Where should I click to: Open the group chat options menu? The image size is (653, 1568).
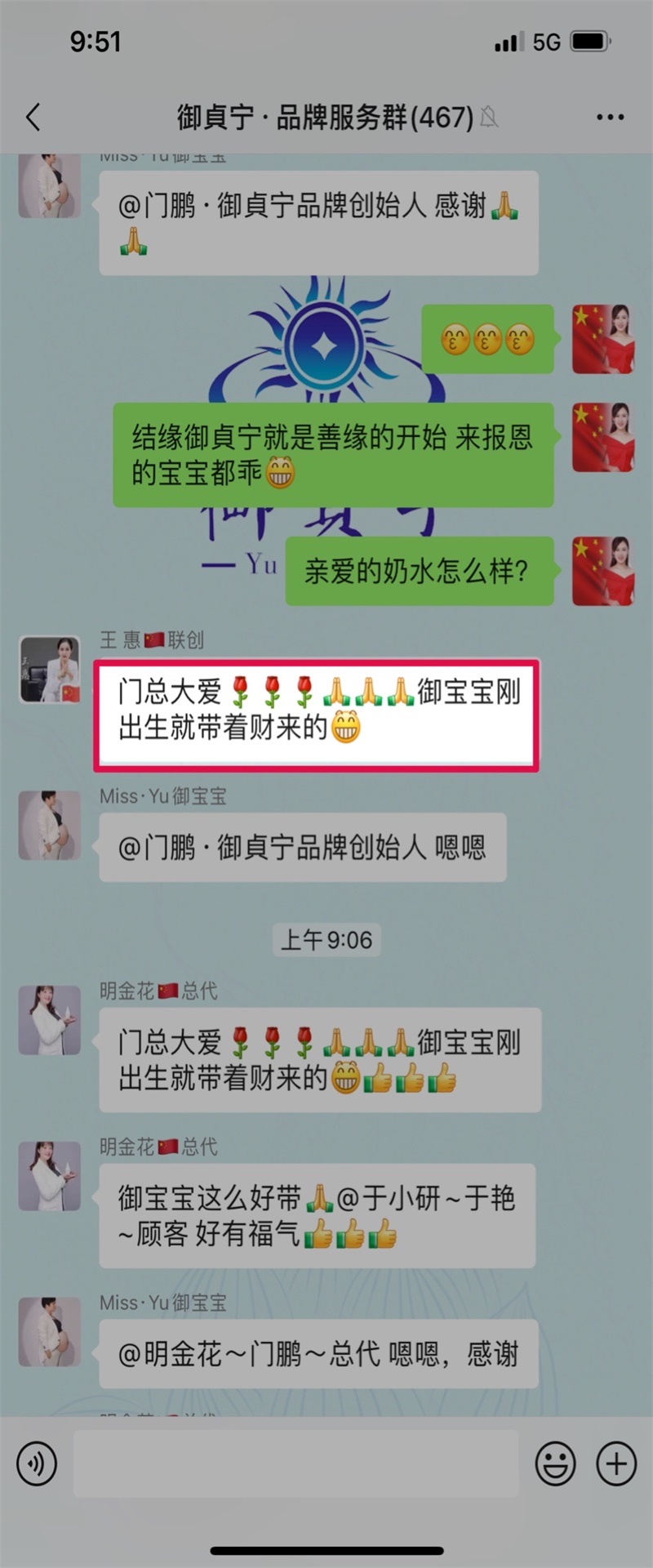coord(610,118)
